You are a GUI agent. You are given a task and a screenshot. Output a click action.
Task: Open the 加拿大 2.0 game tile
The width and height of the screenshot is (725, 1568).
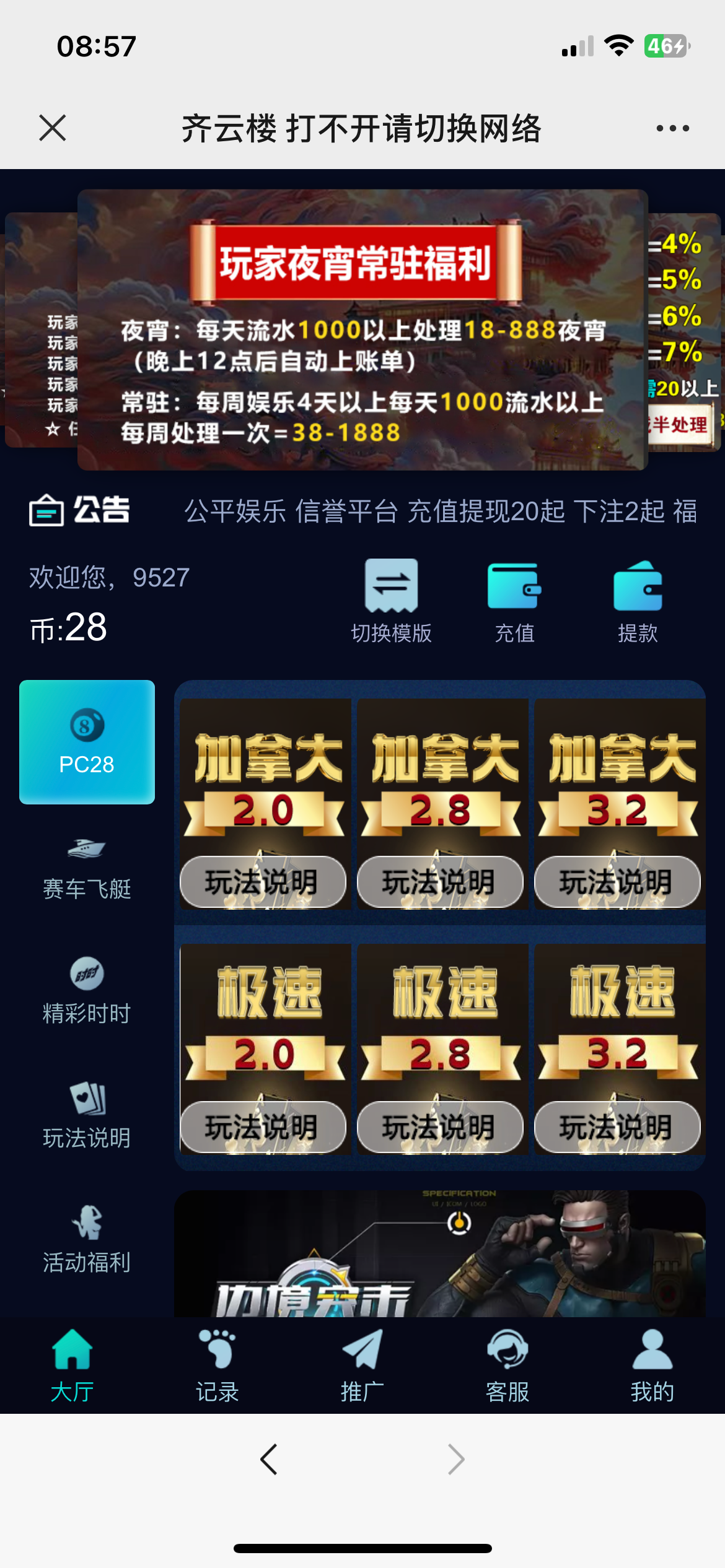pyautogui.click(x=264, y=780)
